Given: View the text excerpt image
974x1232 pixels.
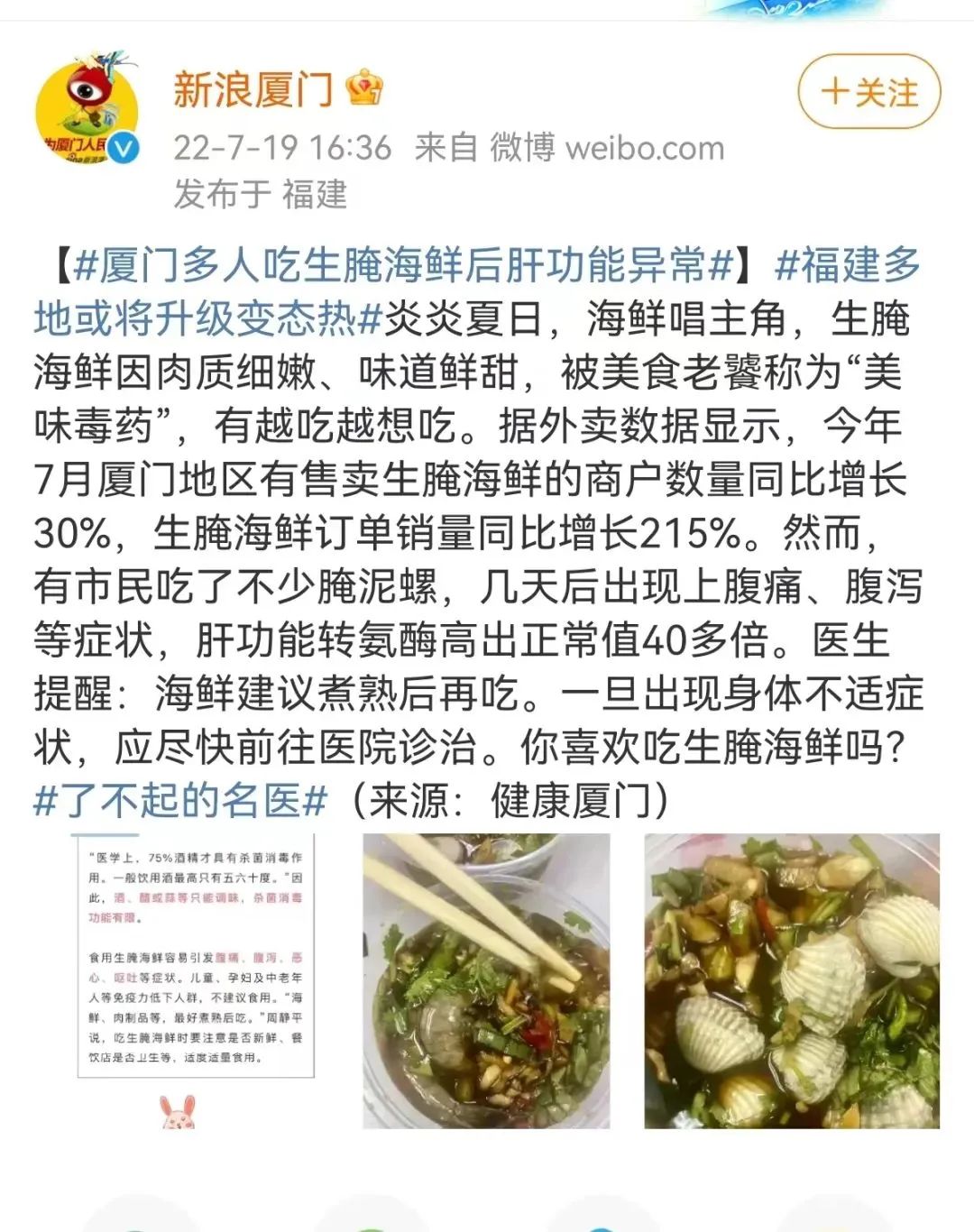Looking at the screenshot, I should coord(196,957).
